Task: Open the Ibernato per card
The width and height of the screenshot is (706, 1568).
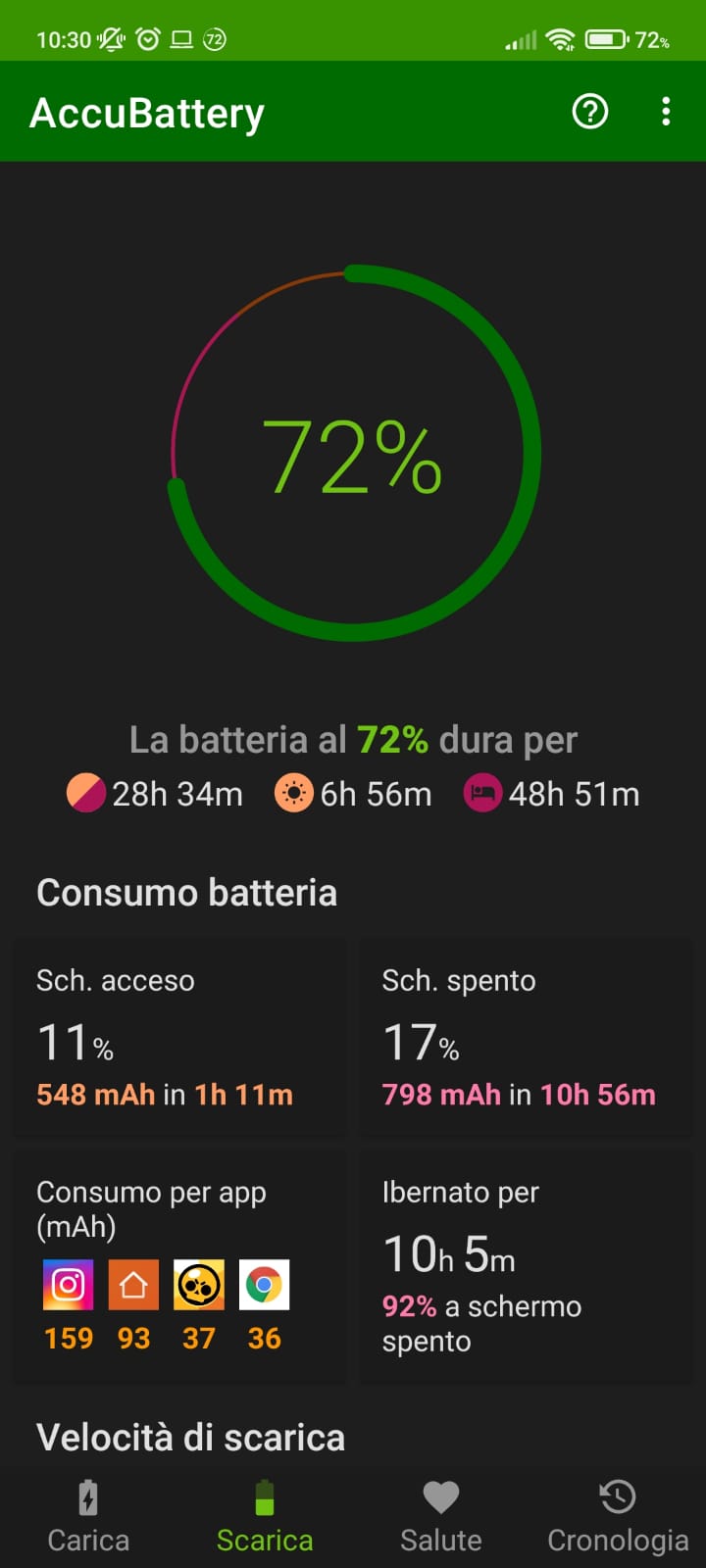Action: coord(526,1267)
